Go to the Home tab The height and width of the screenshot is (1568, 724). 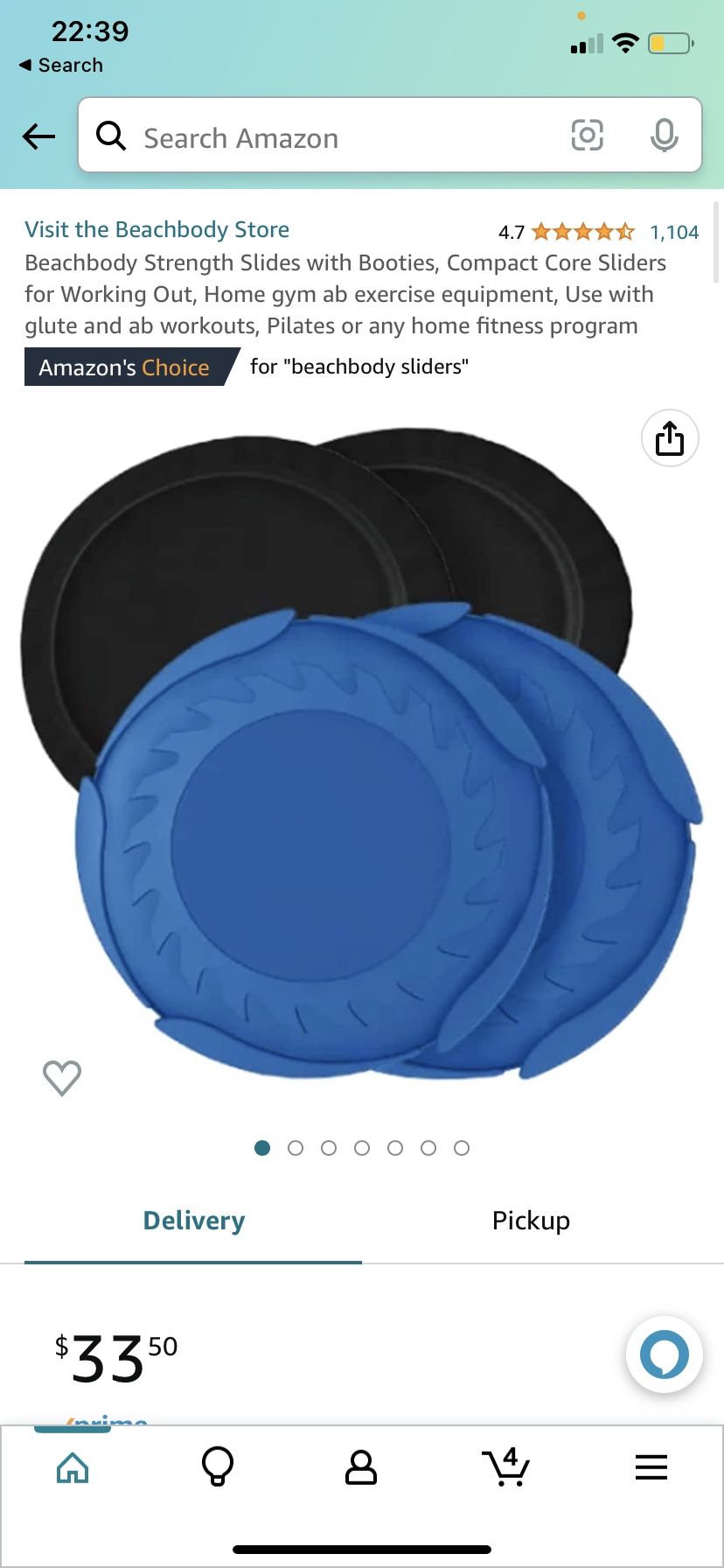point(73,1467)
